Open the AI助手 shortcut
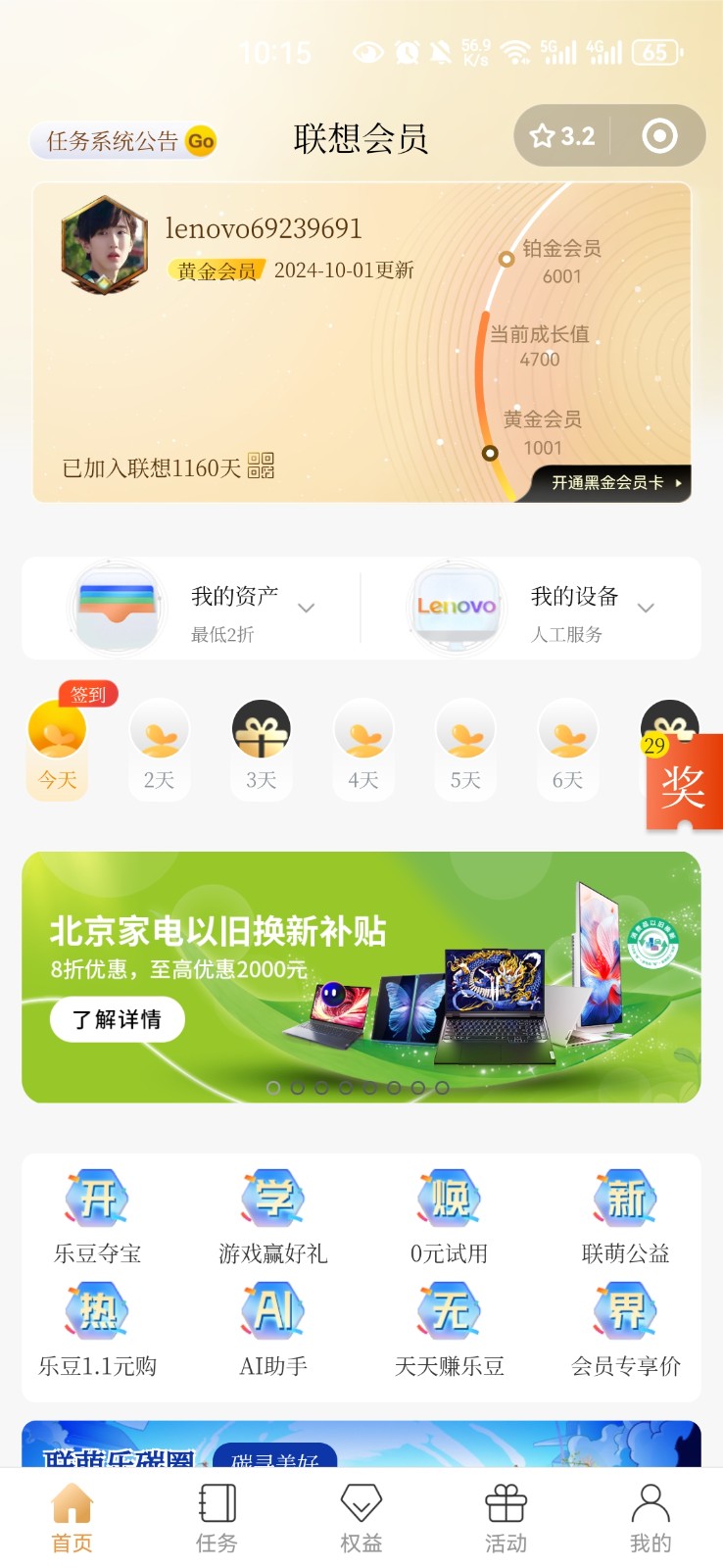The image size is (723, 1568). pyautogui.click(x=273, y=1329)
